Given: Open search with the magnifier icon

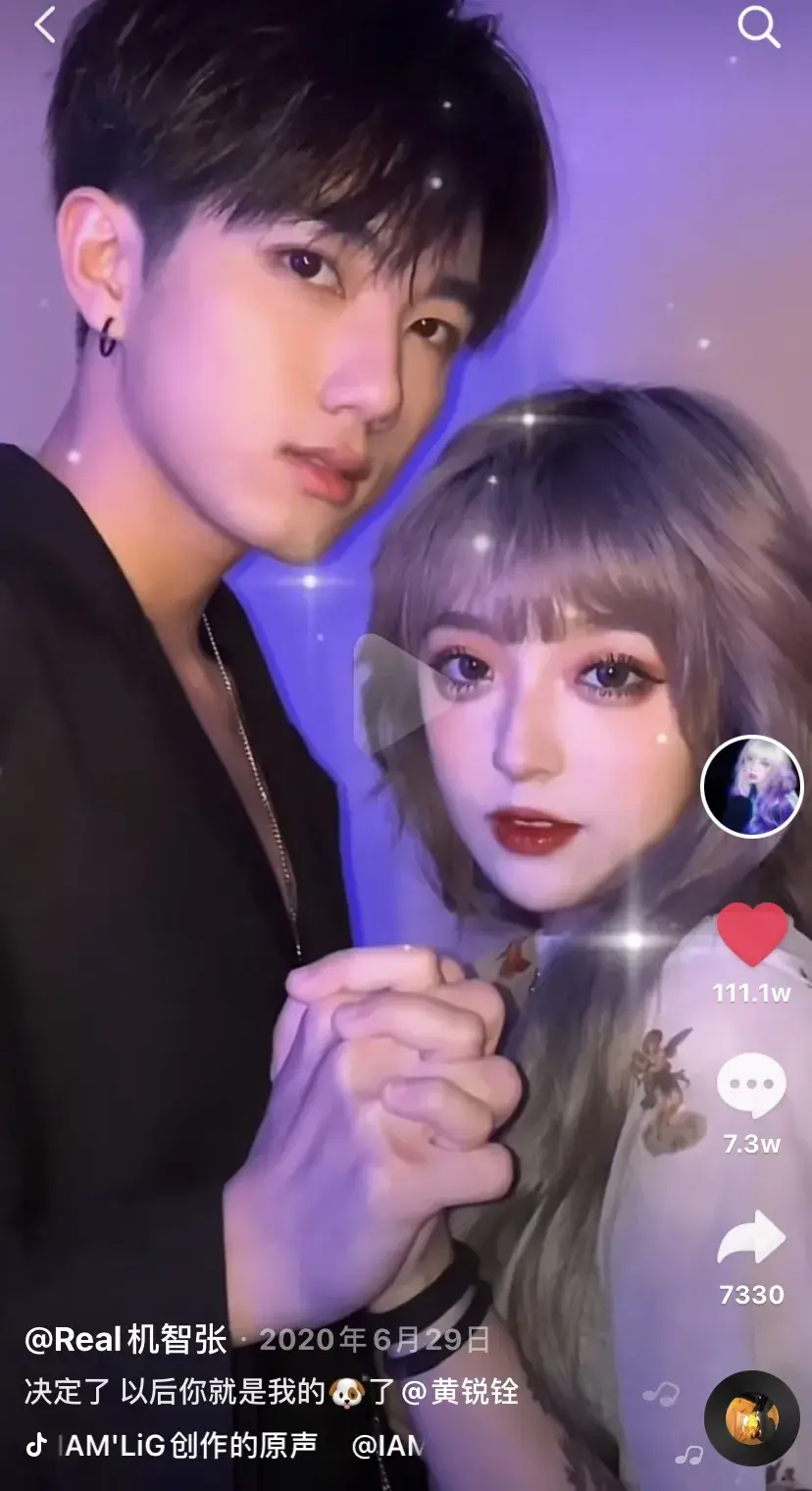Looking at the screenshot, I should 758,28.
